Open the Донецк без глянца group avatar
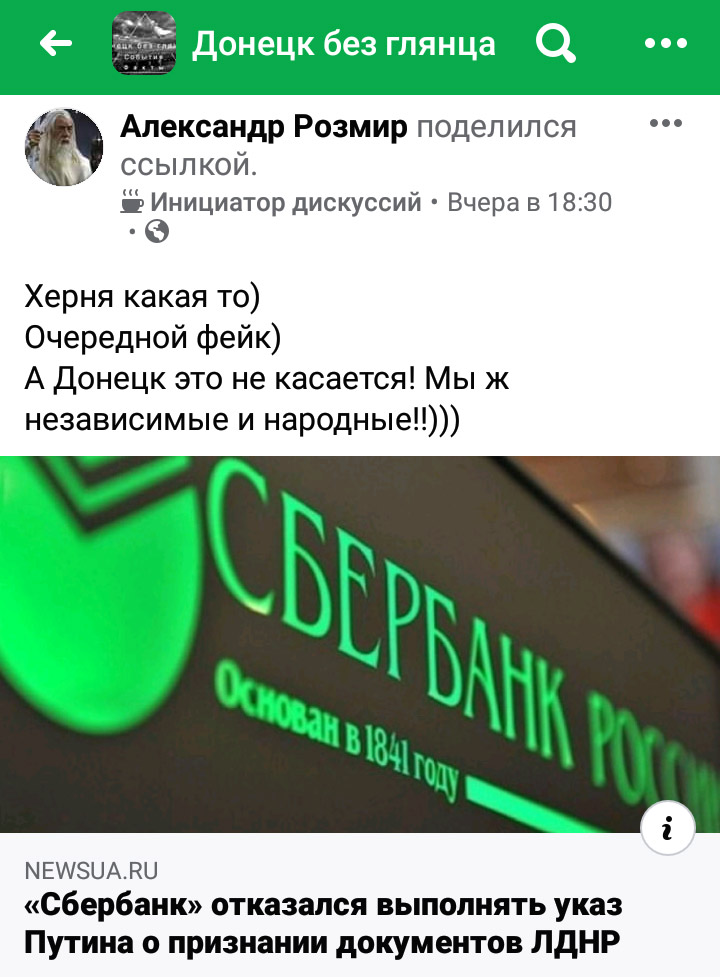Viewport: 720px width, 977px height. coord(143,44)
